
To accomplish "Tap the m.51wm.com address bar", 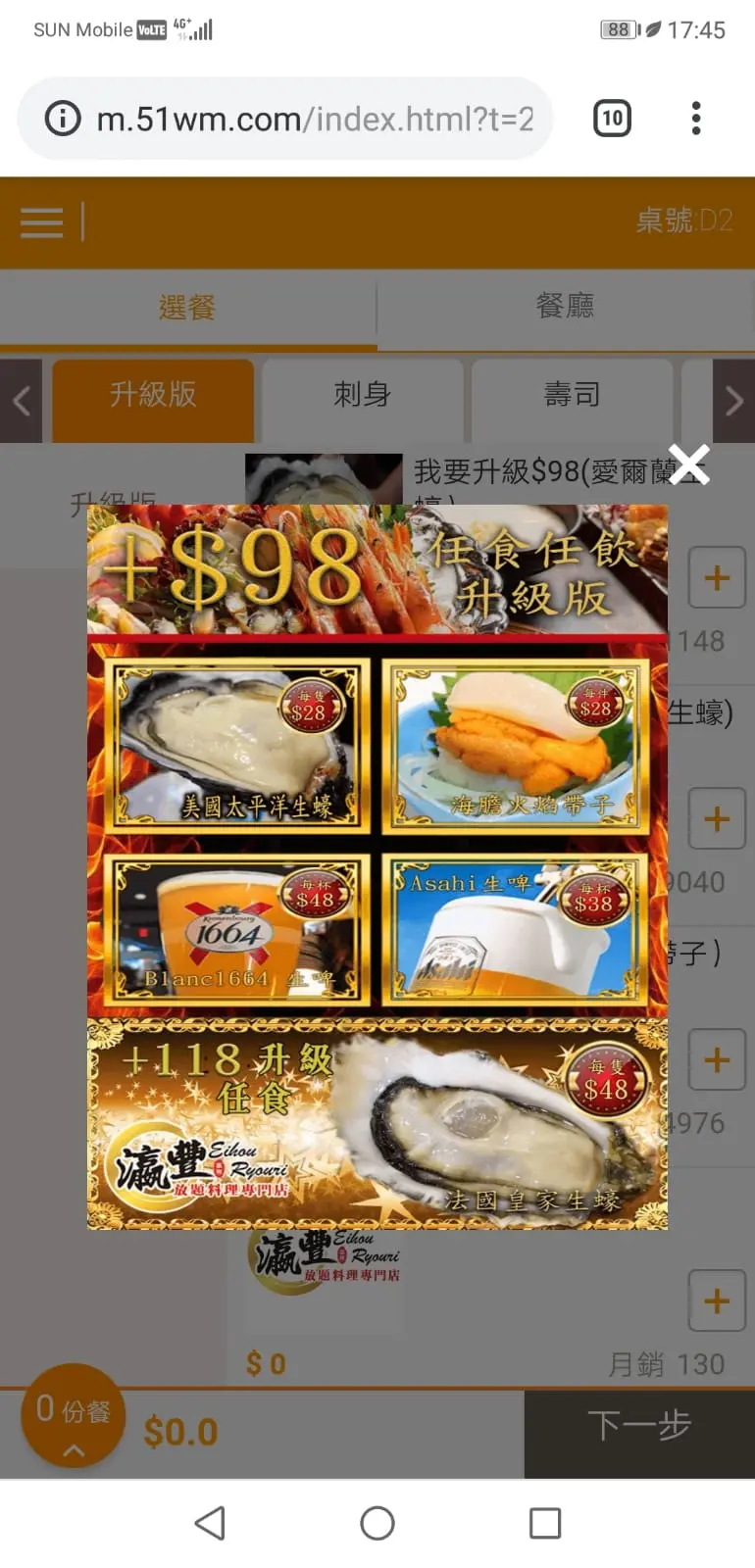I will coord(314,120).
